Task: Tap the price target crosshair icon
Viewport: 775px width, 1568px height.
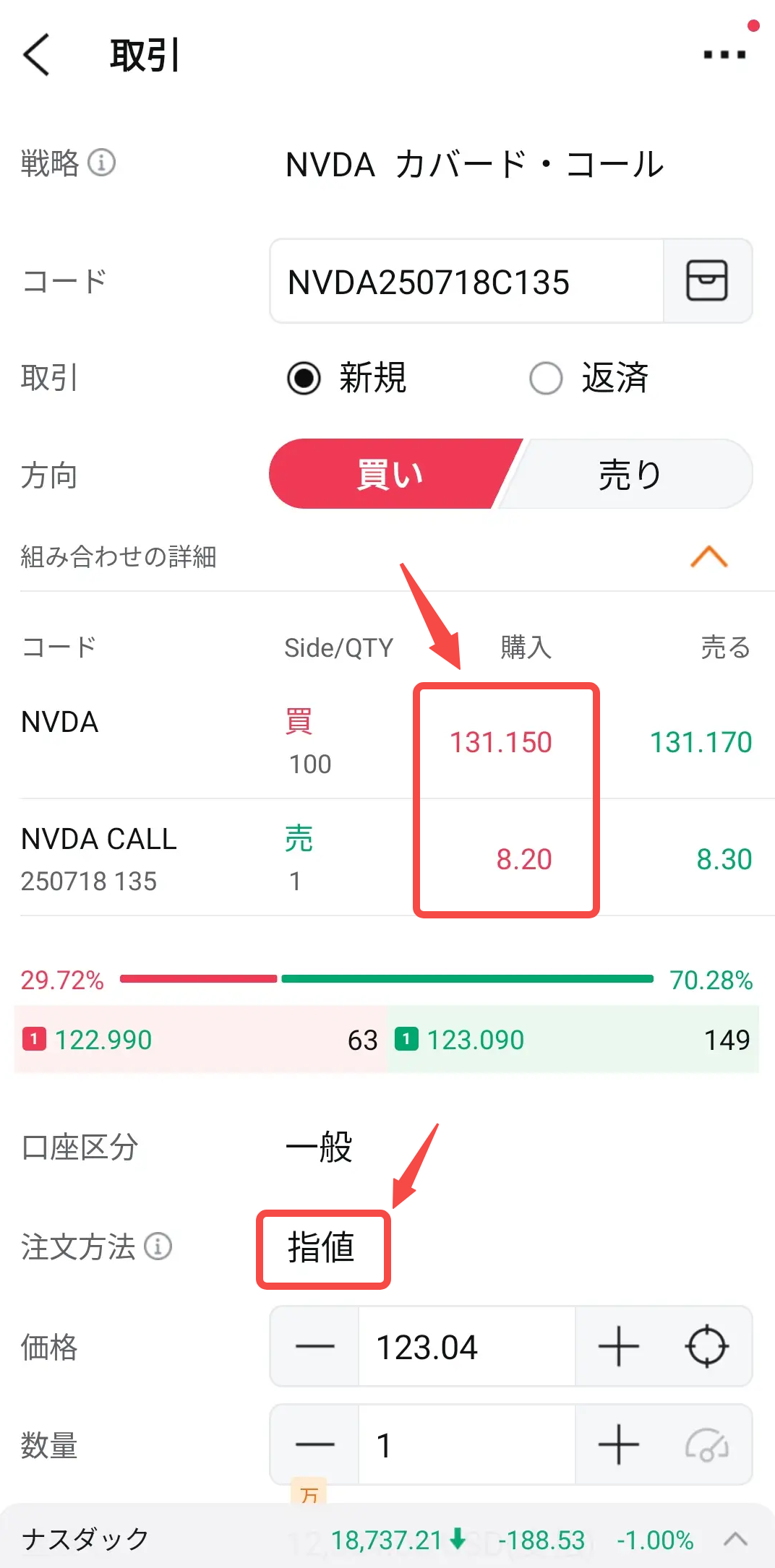Action: point(706,1347)
